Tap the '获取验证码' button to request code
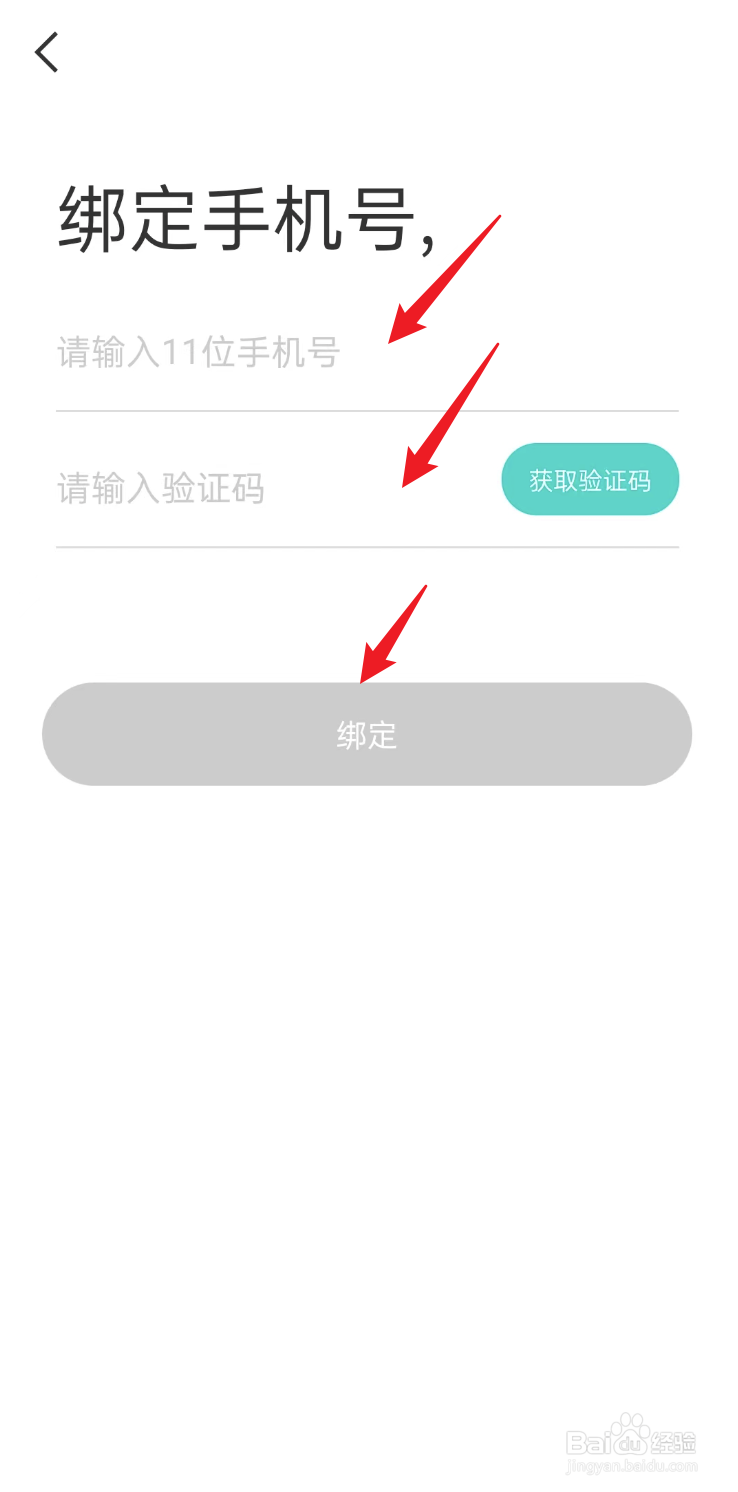This screenshot has width=738, height=1492. 590,480
